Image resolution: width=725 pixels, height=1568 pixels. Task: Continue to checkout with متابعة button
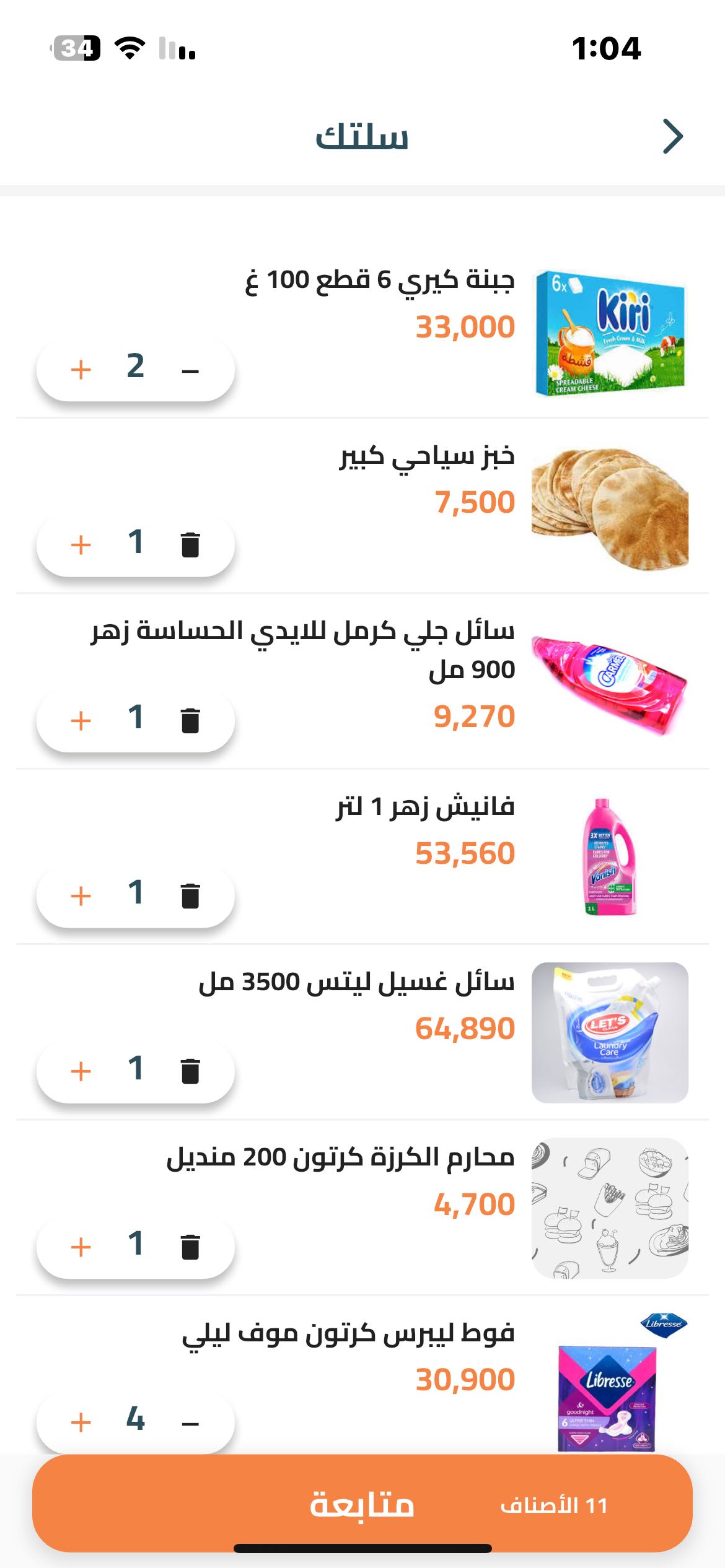362,1504
